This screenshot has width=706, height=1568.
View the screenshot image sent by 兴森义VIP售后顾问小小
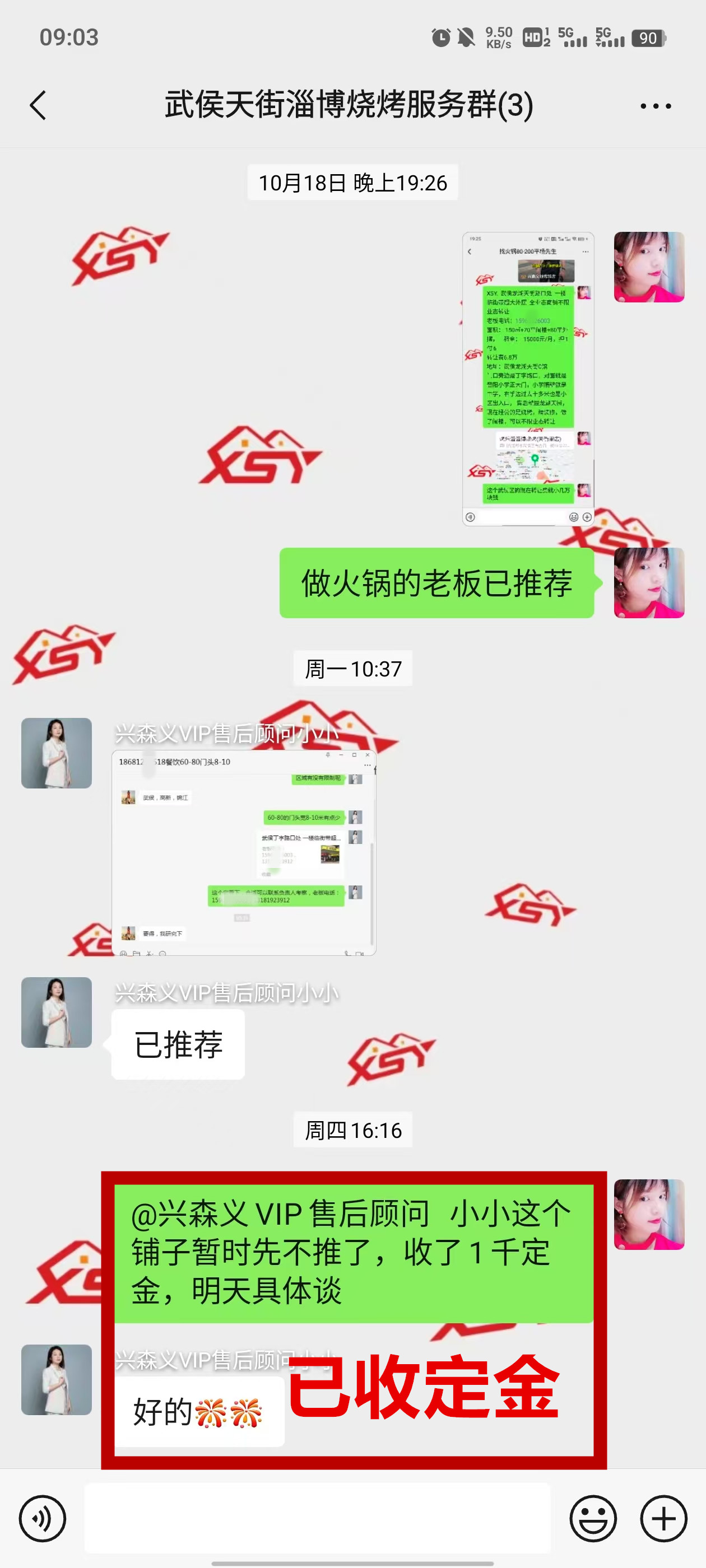244,852
